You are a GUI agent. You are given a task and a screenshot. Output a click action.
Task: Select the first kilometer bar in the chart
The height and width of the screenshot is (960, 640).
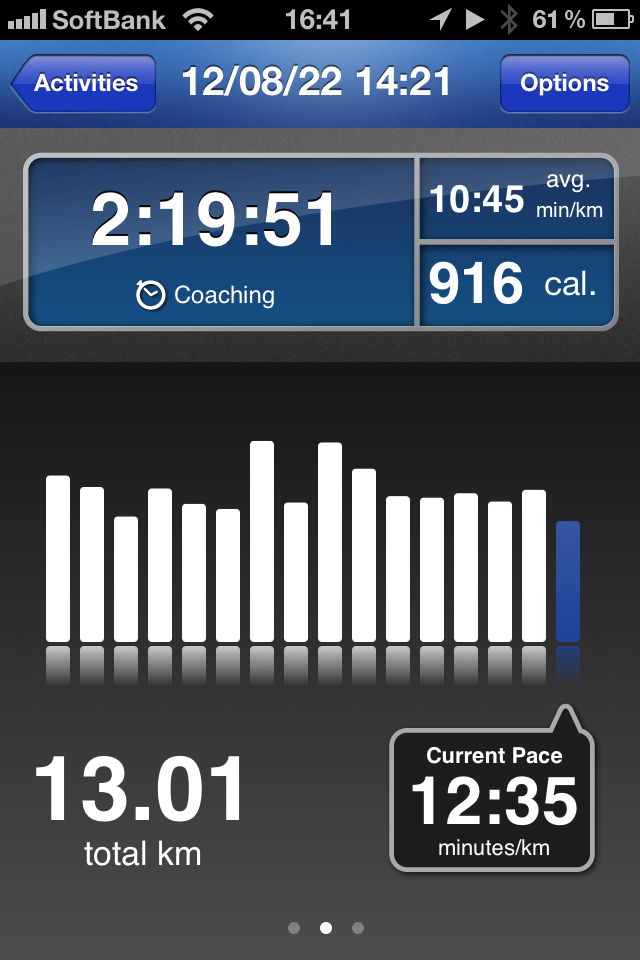58,559
